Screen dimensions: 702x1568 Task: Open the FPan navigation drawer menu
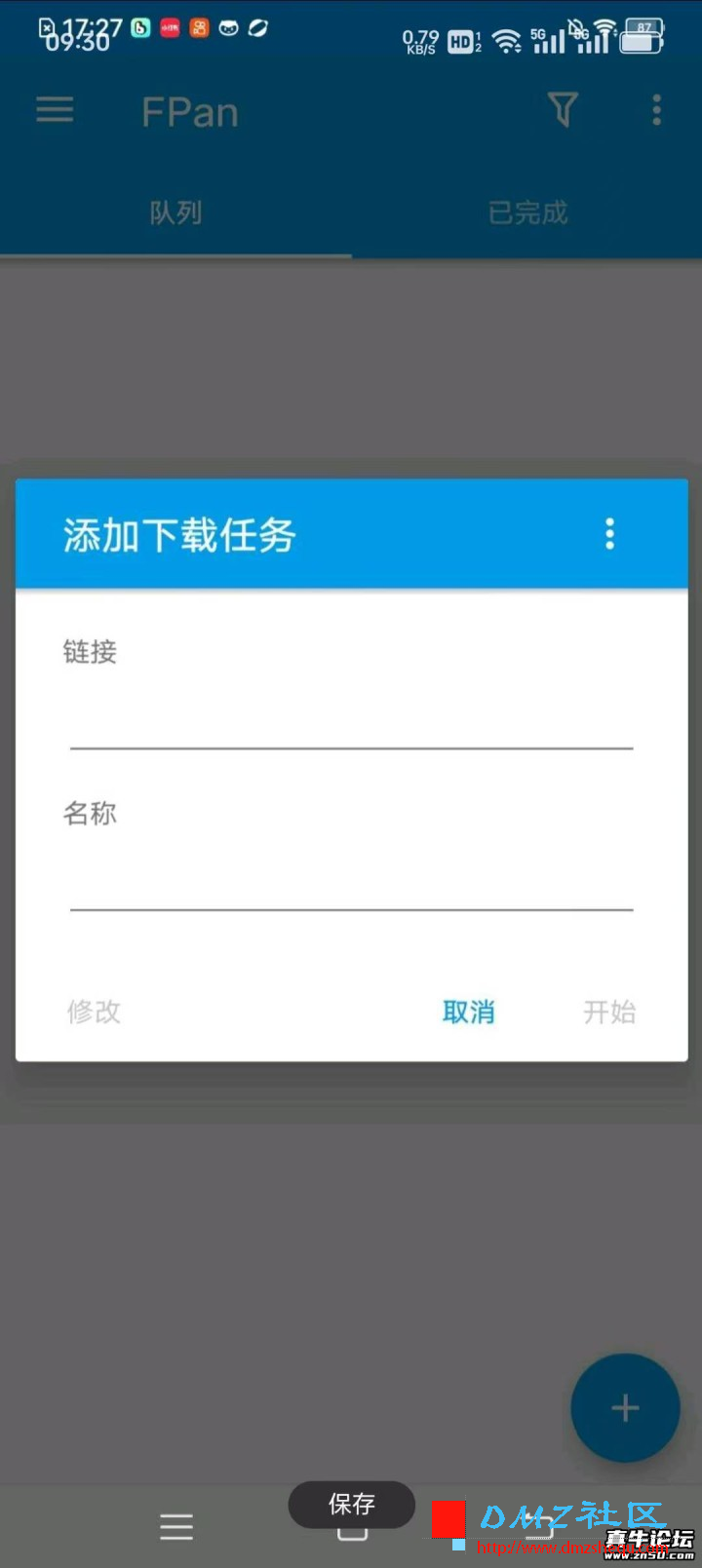tap(56, 110)
